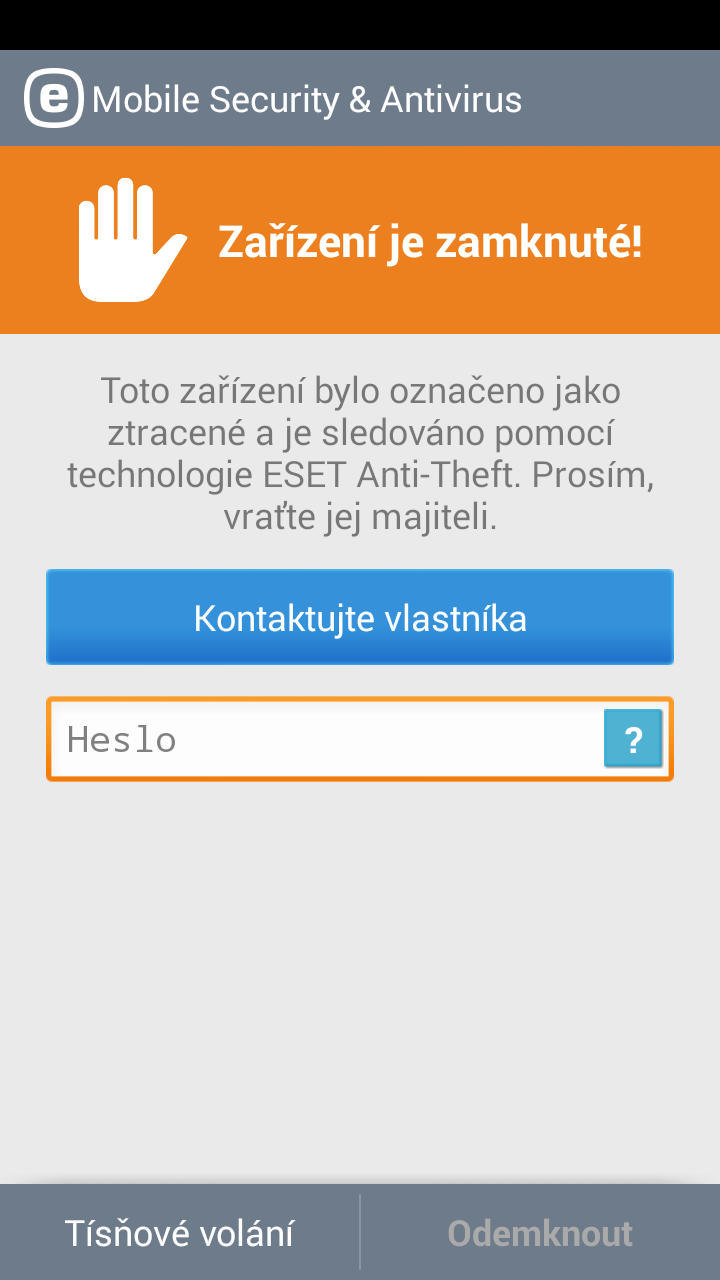Tap the Odemknout unlock button

pos(540,1233)
